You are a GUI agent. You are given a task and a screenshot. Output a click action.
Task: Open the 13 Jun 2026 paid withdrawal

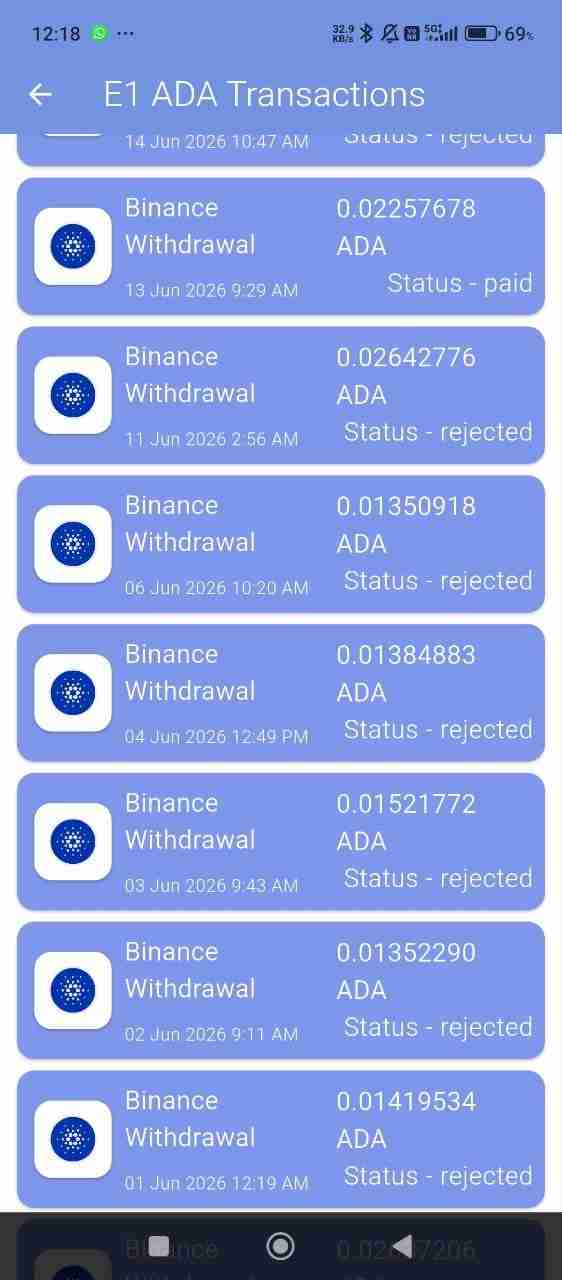click(281, 246)
